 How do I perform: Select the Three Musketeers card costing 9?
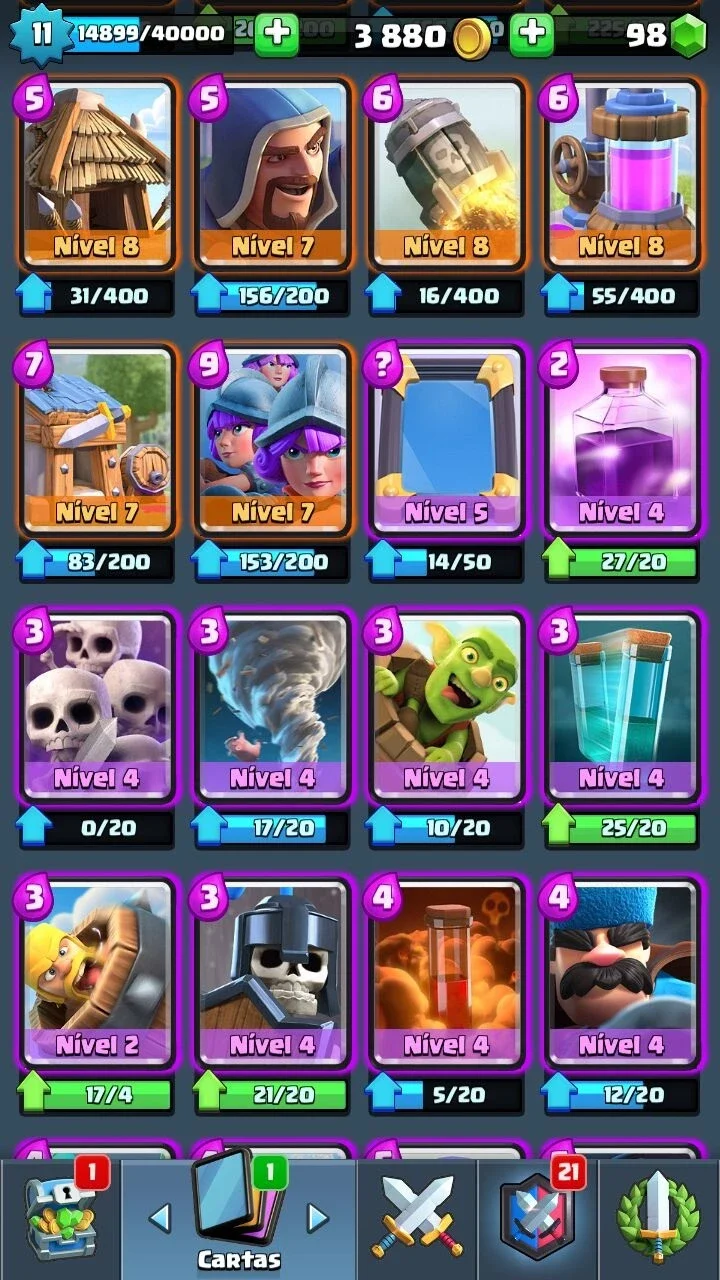pos(272,440)
